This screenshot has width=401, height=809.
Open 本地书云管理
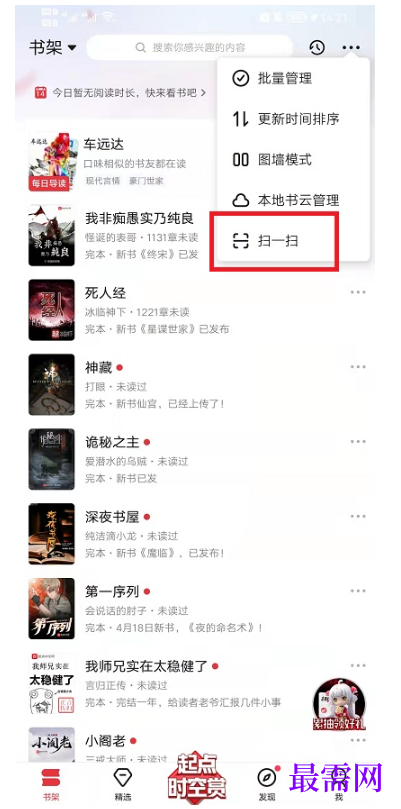click(293, 200)
